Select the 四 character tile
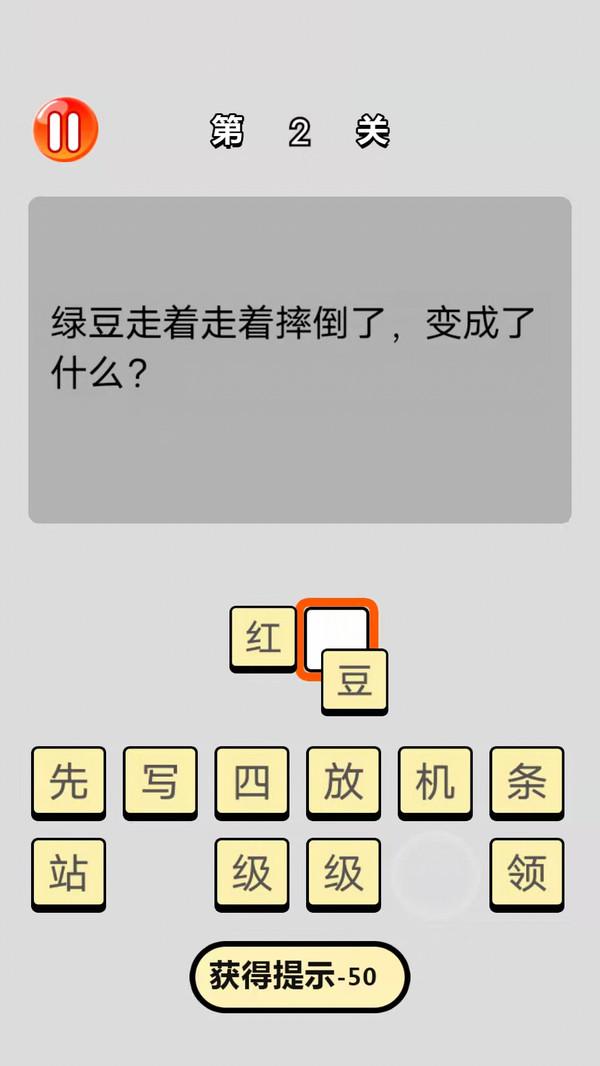 pos(252,781)
